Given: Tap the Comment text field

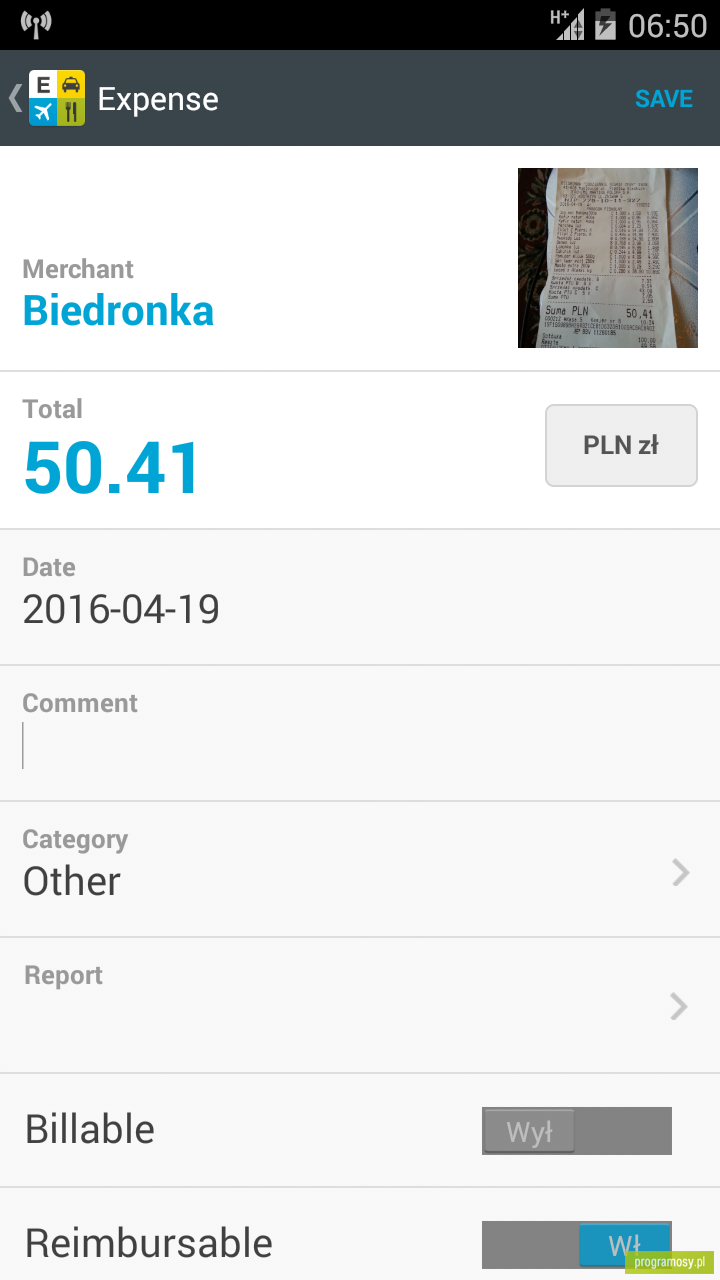Looking at the screenshot, I should pos(360,745).
